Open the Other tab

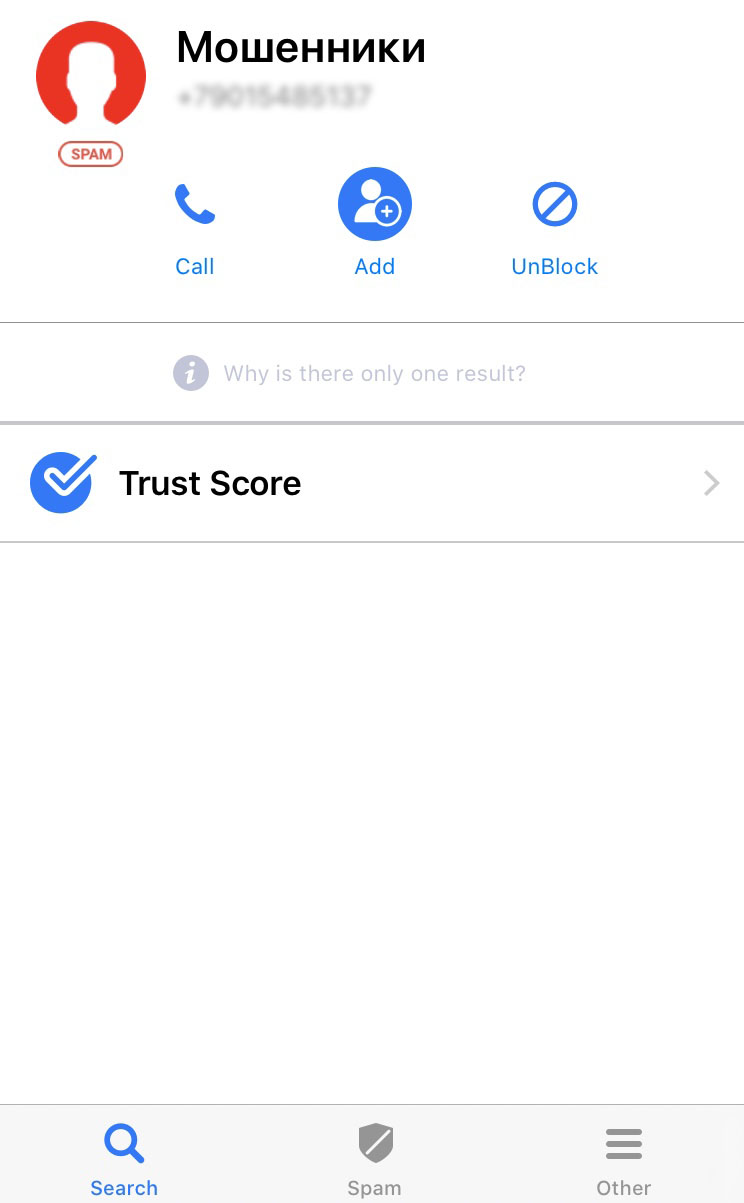coord(624,1158)
